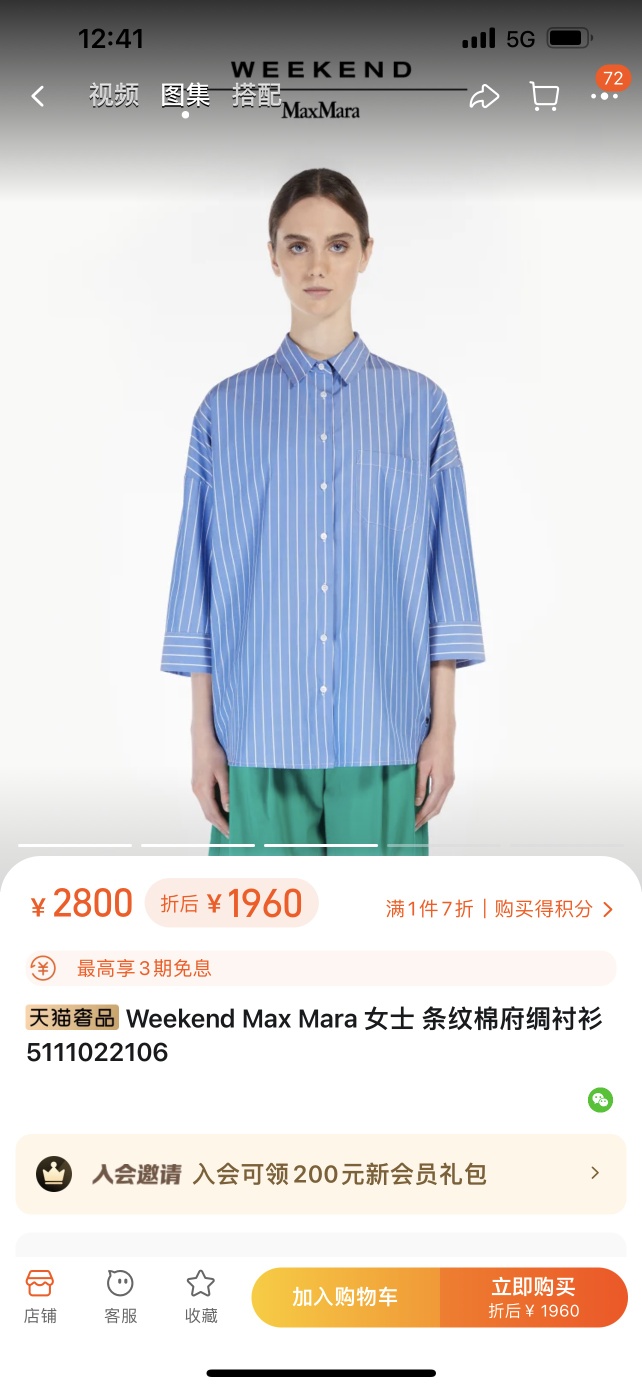Screen dimensions: 642x1389
Task: Switch to the 视频 tab
Action: [x=113, y=95]
